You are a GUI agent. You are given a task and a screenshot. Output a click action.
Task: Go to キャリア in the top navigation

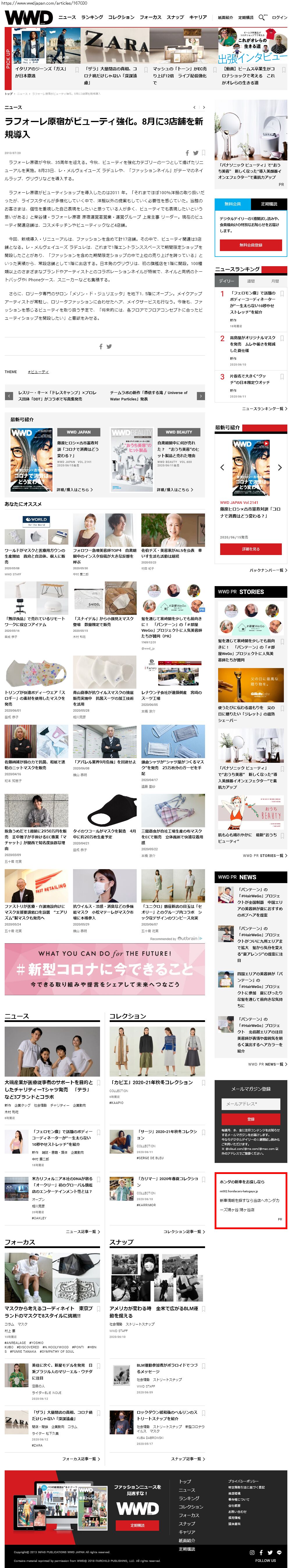(x=197, y=18)
